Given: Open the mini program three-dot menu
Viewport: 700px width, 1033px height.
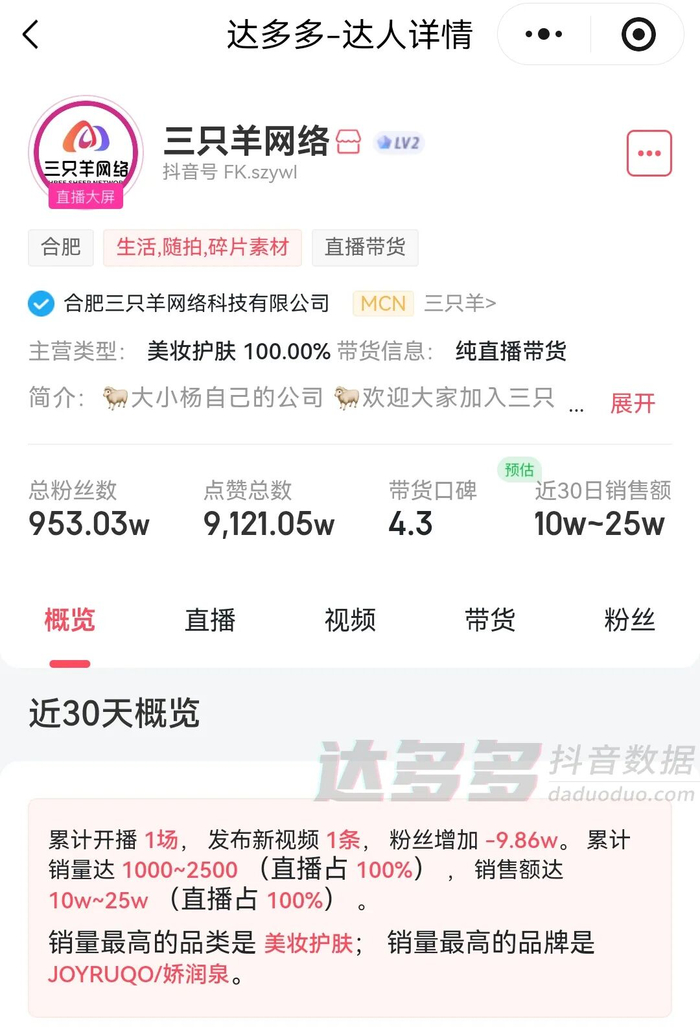Looking at the screenshot, I should click(x=544, y=34).
